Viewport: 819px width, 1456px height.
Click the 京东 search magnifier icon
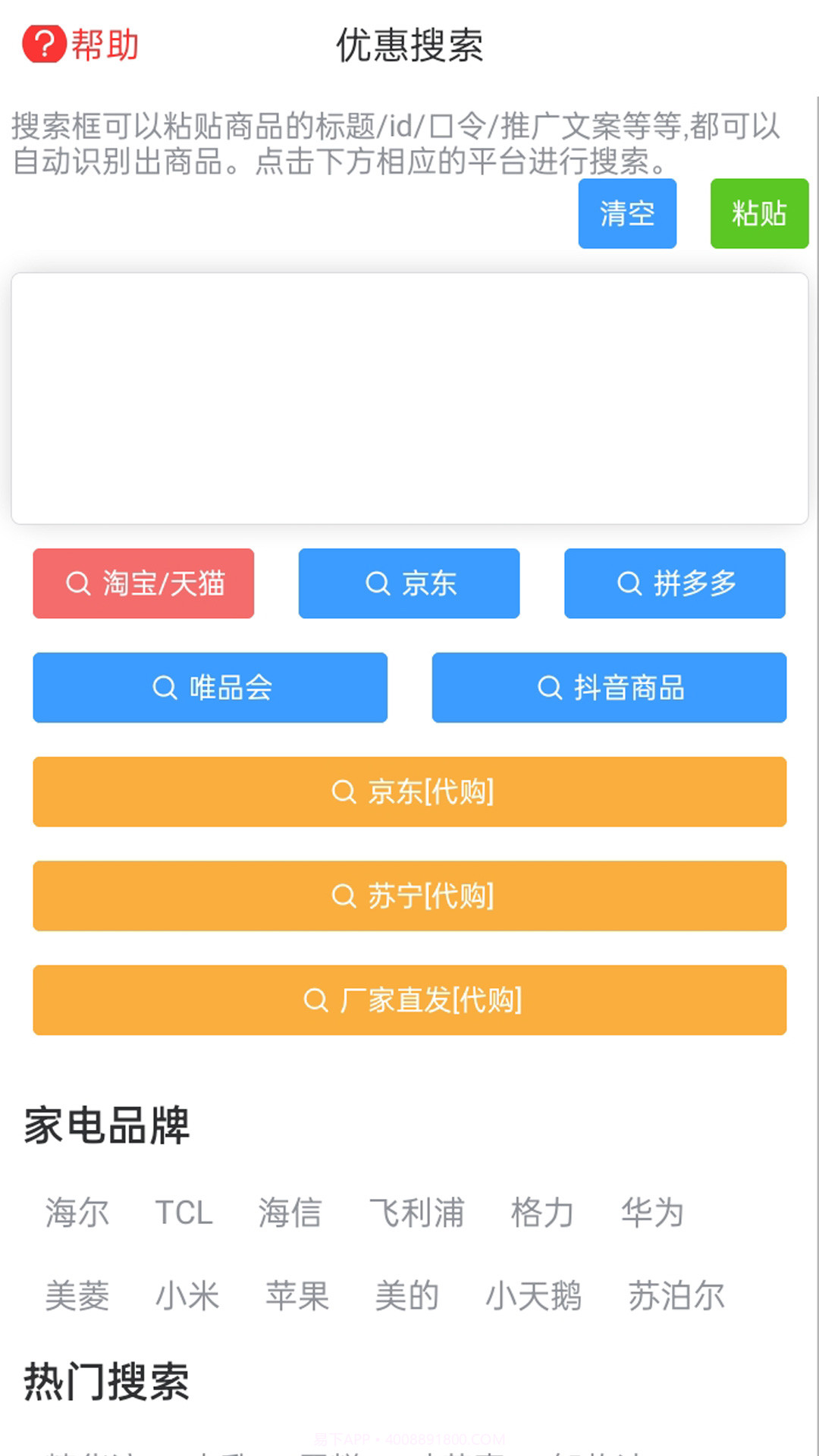coord(378,583)
